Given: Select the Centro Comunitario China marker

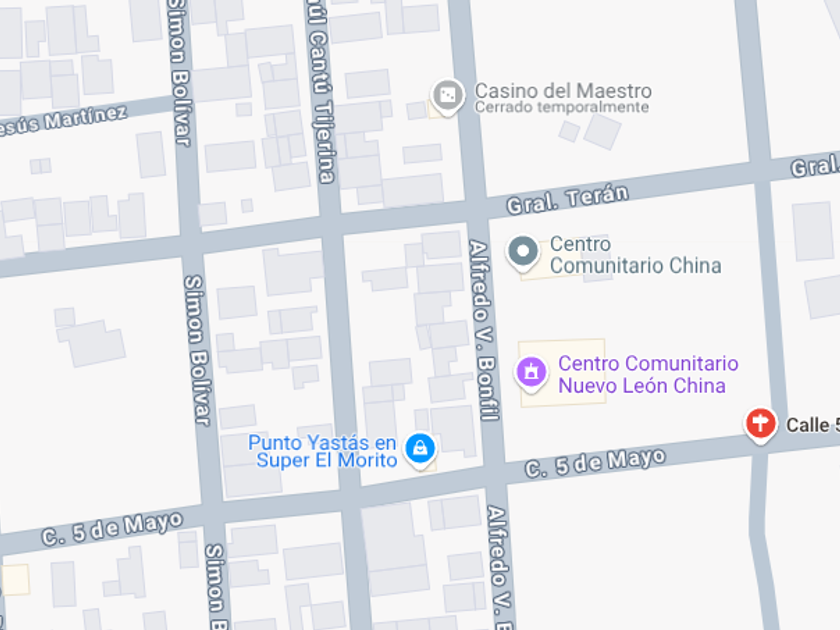Looking at the screenshot, I should pos(522,252).
